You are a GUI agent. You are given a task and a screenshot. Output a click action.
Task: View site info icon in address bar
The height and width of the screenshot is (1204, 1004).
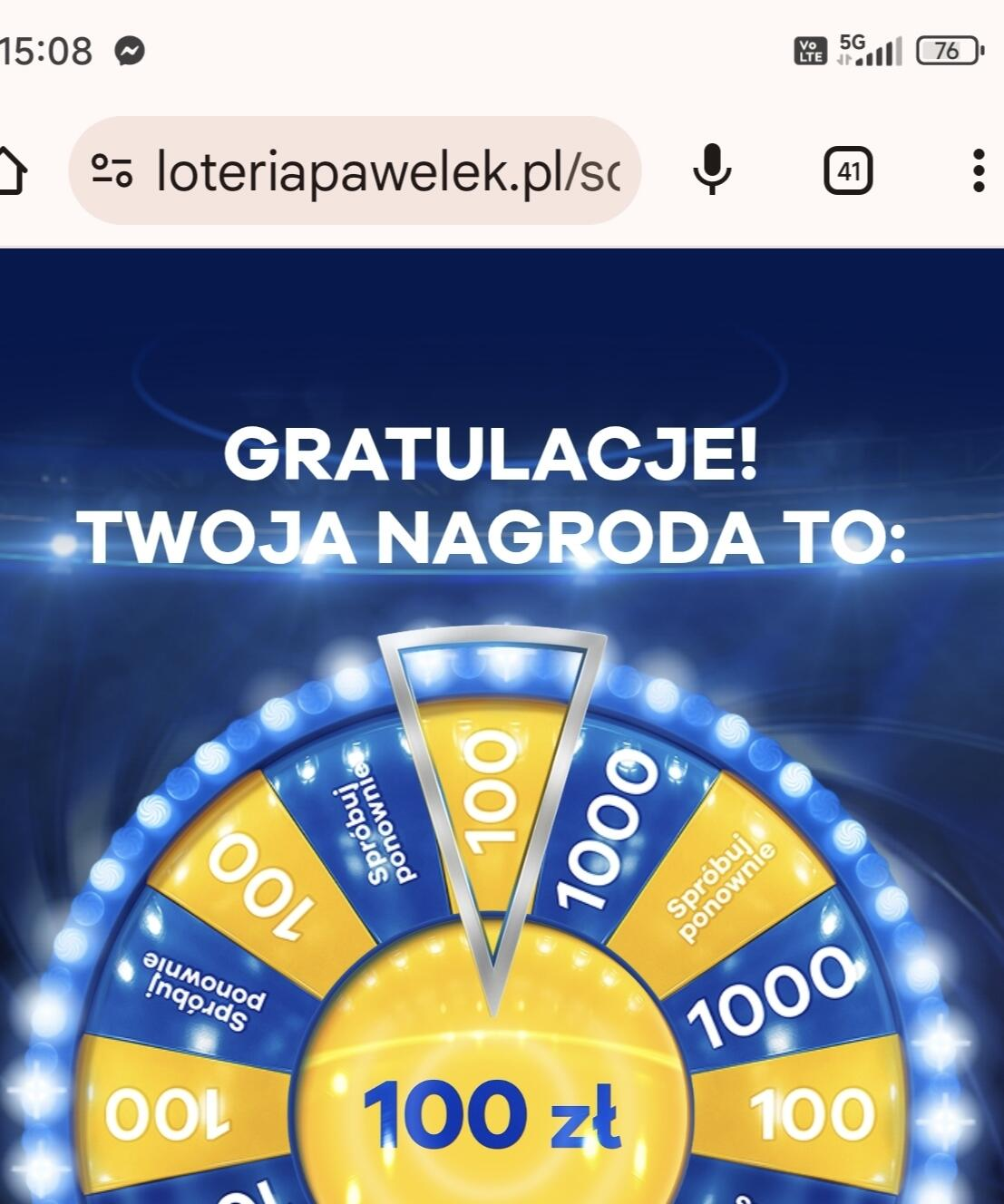(112, 170)
